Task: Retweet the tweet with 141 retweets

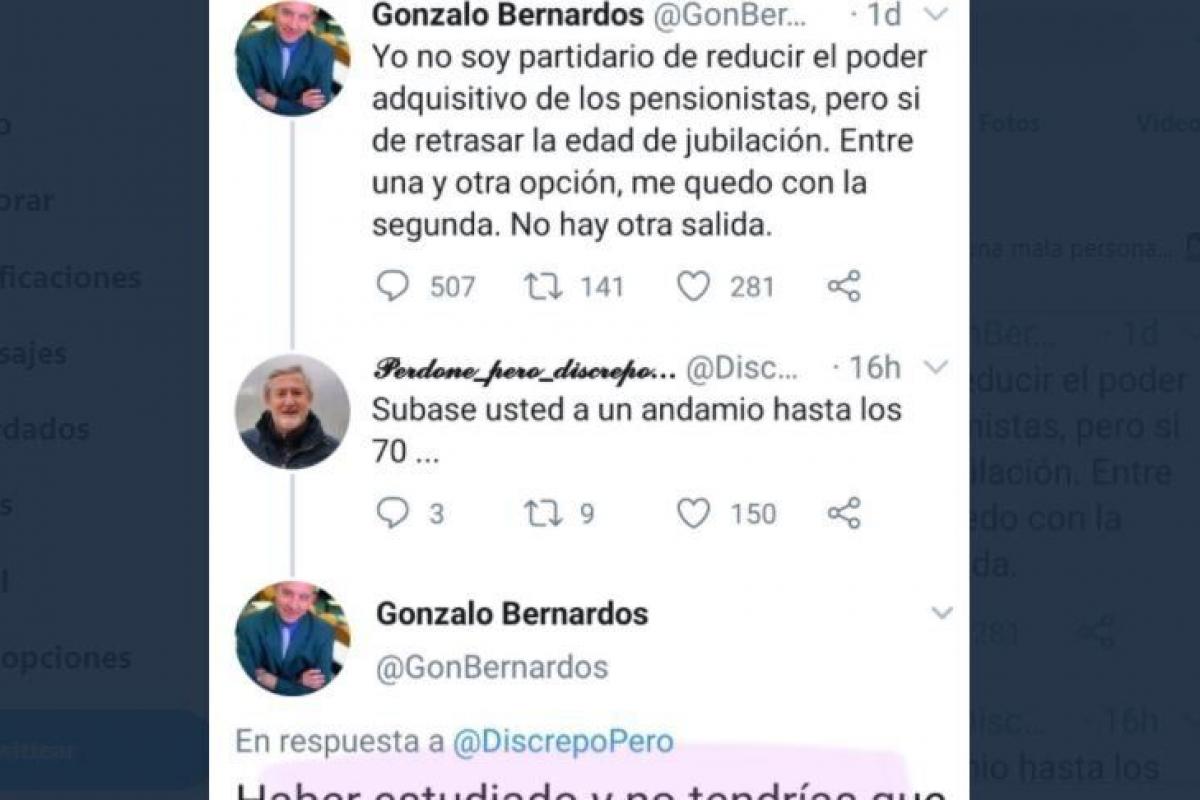Action: (x=541, y=286)
